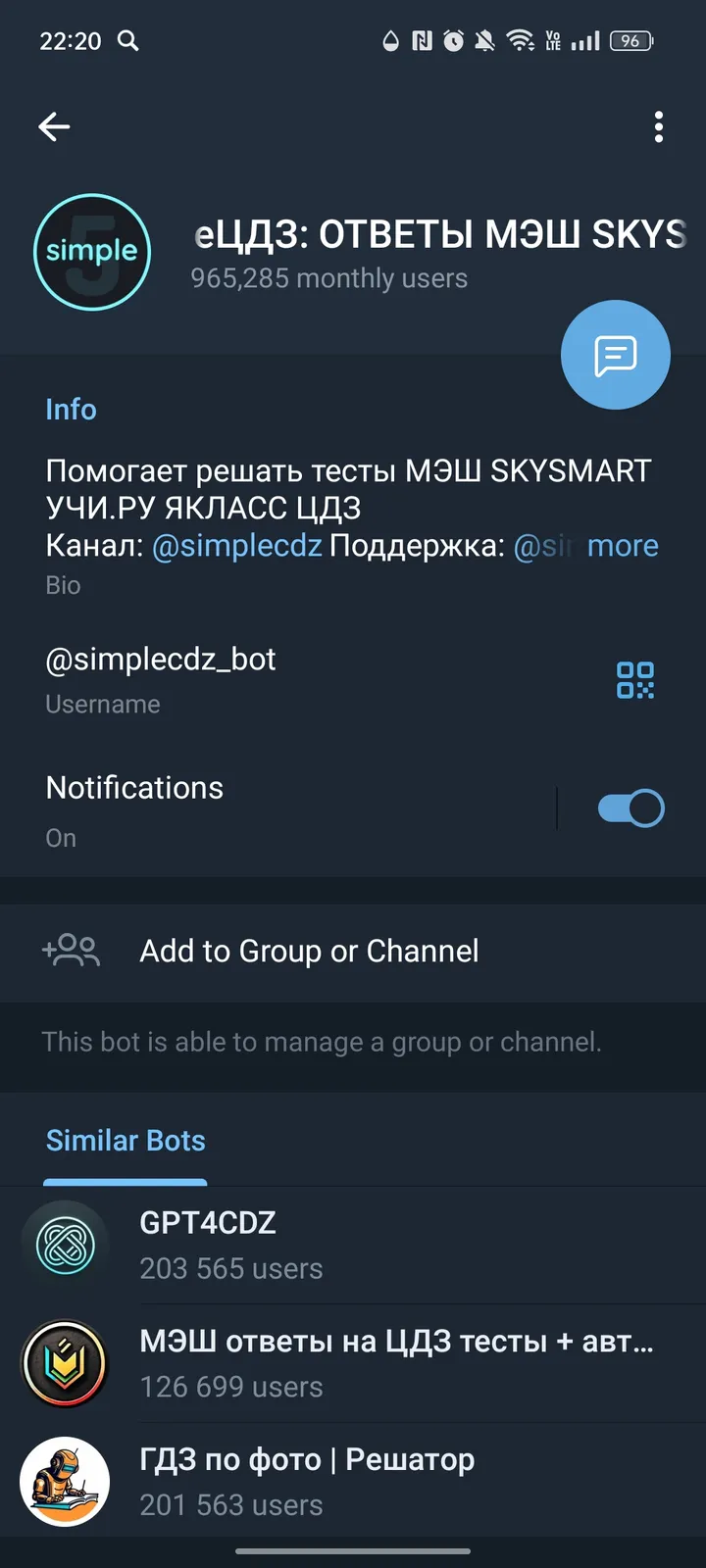Toggle Notifications off

(630, 808)
